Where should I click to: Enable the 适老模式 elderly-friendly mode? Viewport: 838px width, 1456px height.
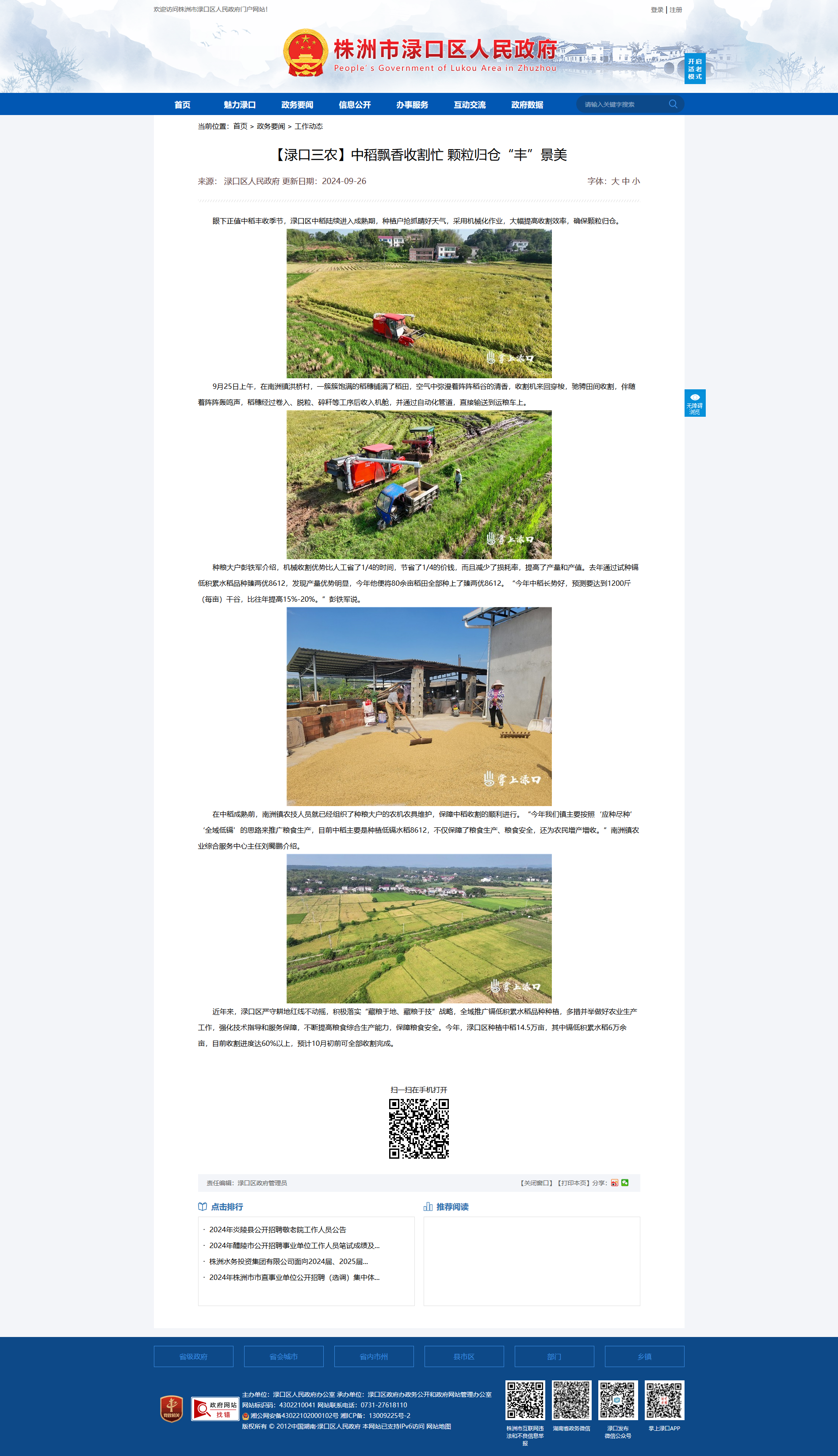pyautogui.click(x=695, y=69)
